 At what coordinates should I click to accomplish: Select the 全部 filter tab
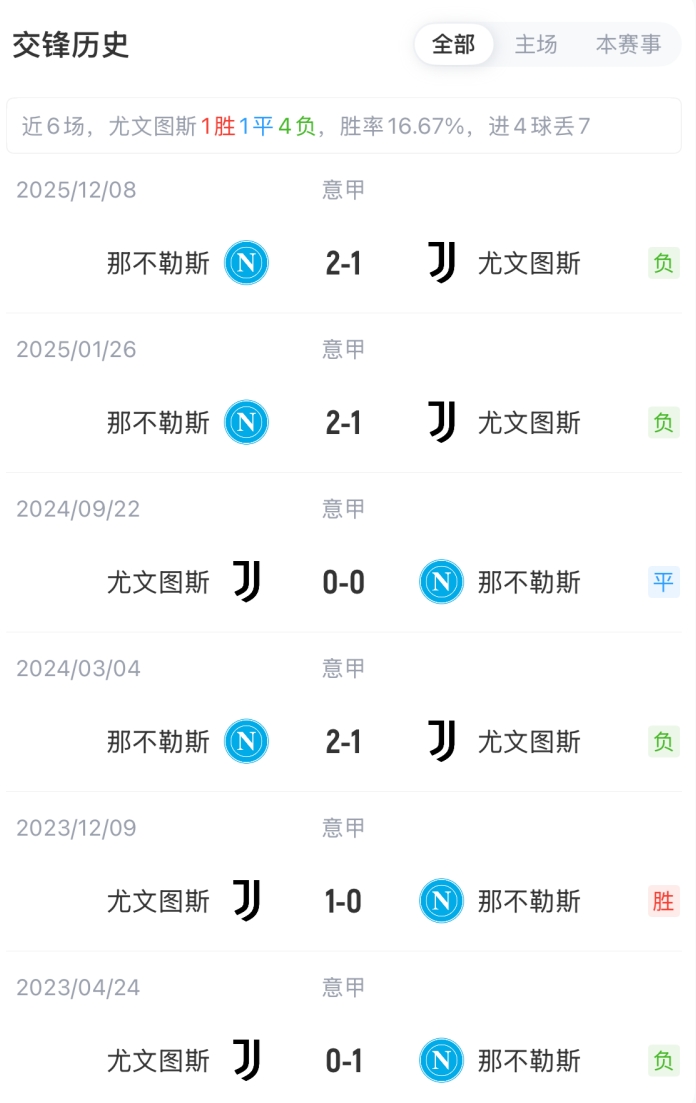(453, 45)
